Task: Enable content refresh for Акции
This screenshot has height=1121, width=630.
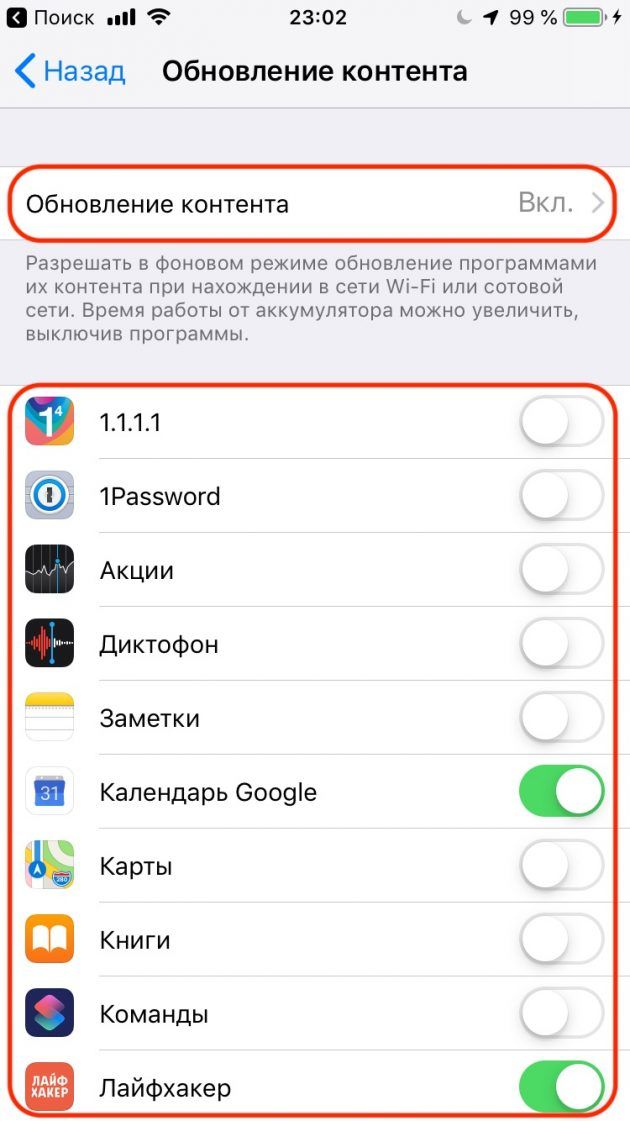Action: tap(561, 570)
